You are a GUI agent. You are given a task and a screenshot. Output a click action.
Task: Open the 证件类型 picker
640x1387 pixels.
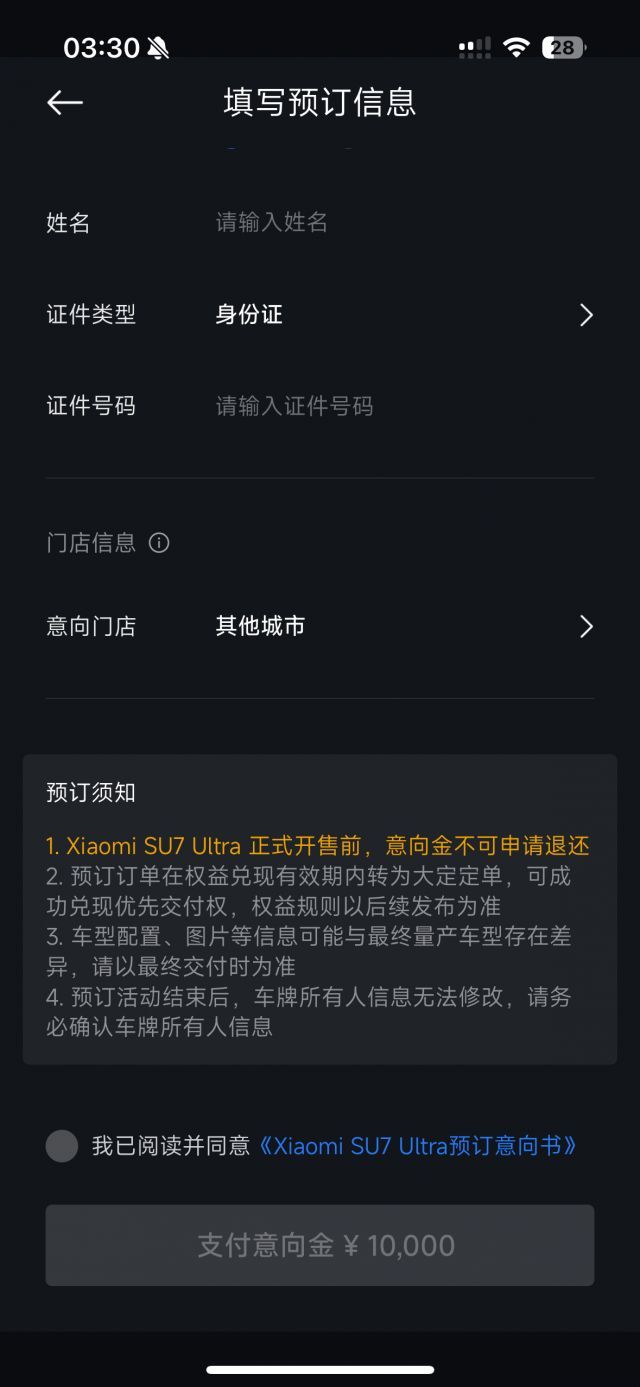point(400,315)
